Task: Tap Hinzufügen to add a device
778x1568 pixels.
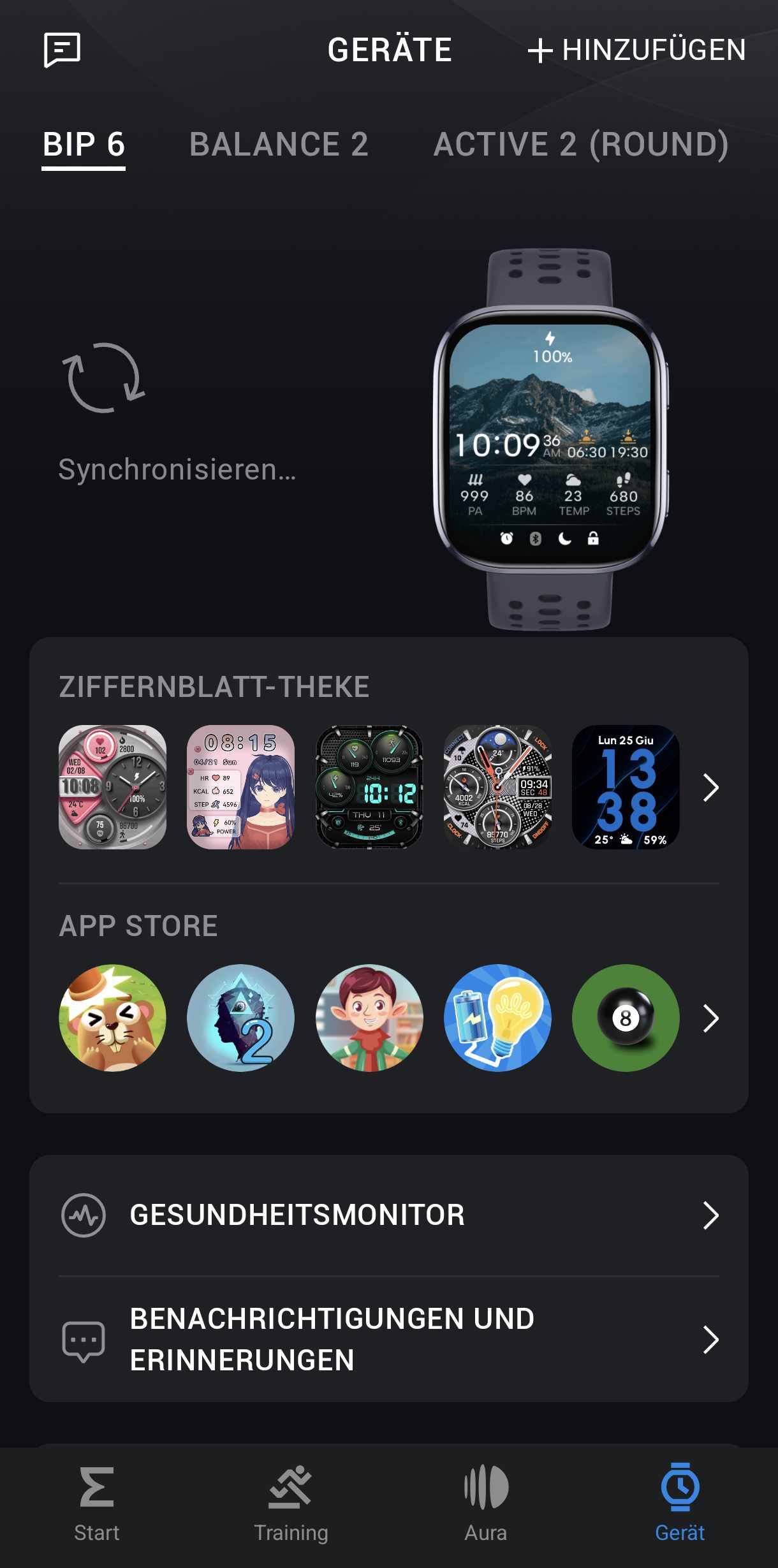Action: pos(636,50)
